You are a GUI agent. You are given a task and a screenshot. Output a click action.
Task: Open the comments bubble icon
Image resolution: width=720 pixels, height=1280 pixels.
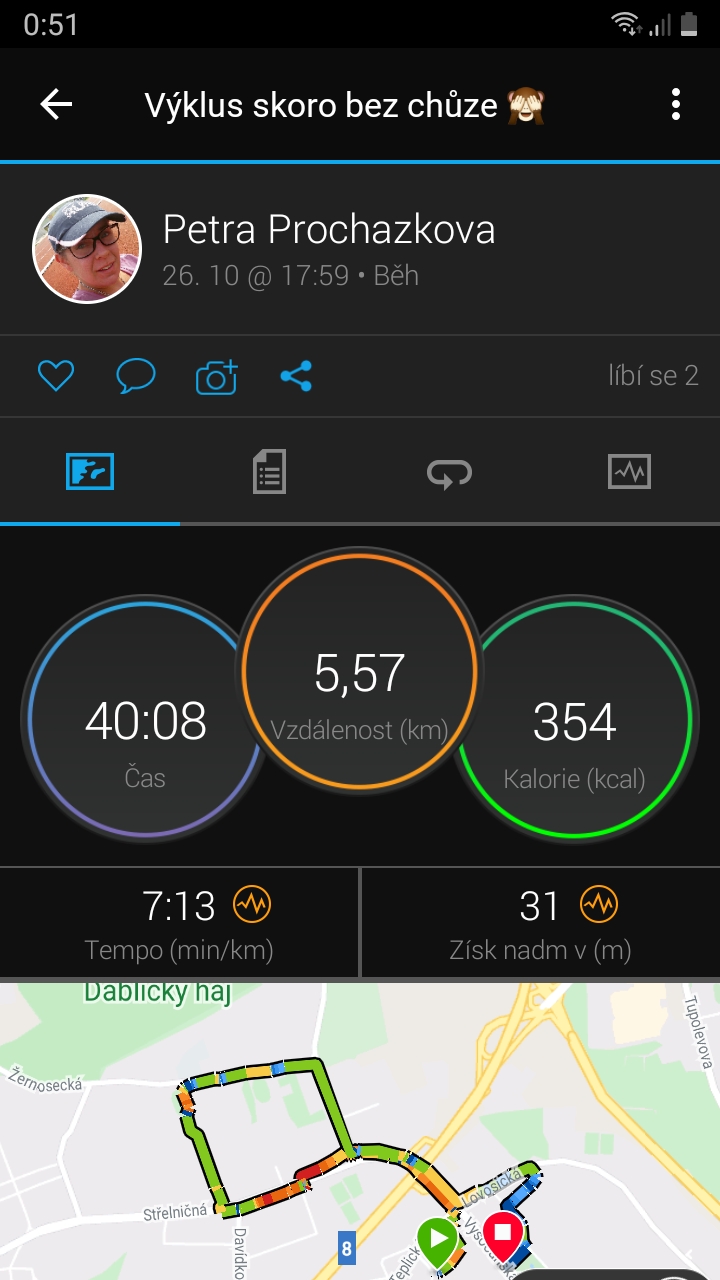136,376
